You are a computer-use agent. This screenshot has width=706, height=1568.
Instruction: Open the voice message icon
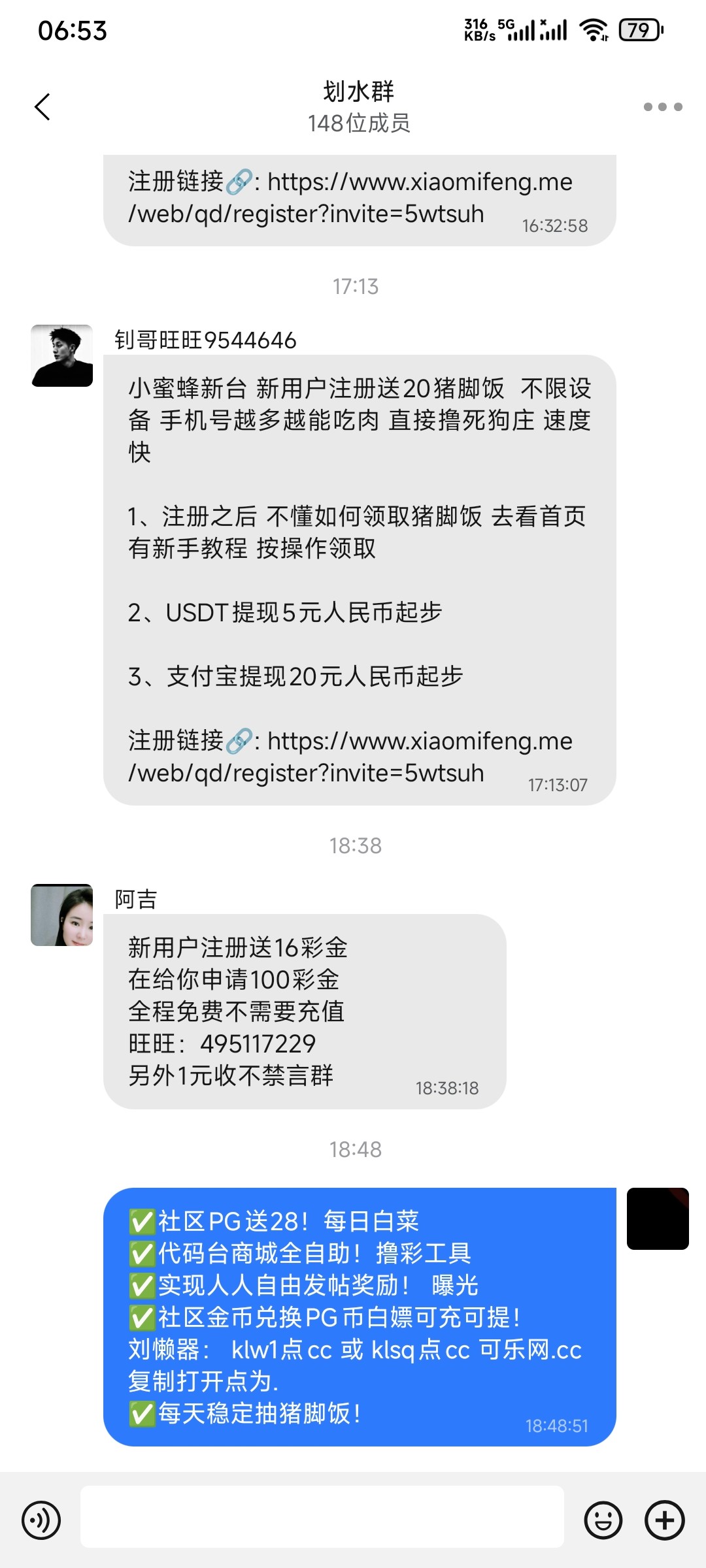39,1518
